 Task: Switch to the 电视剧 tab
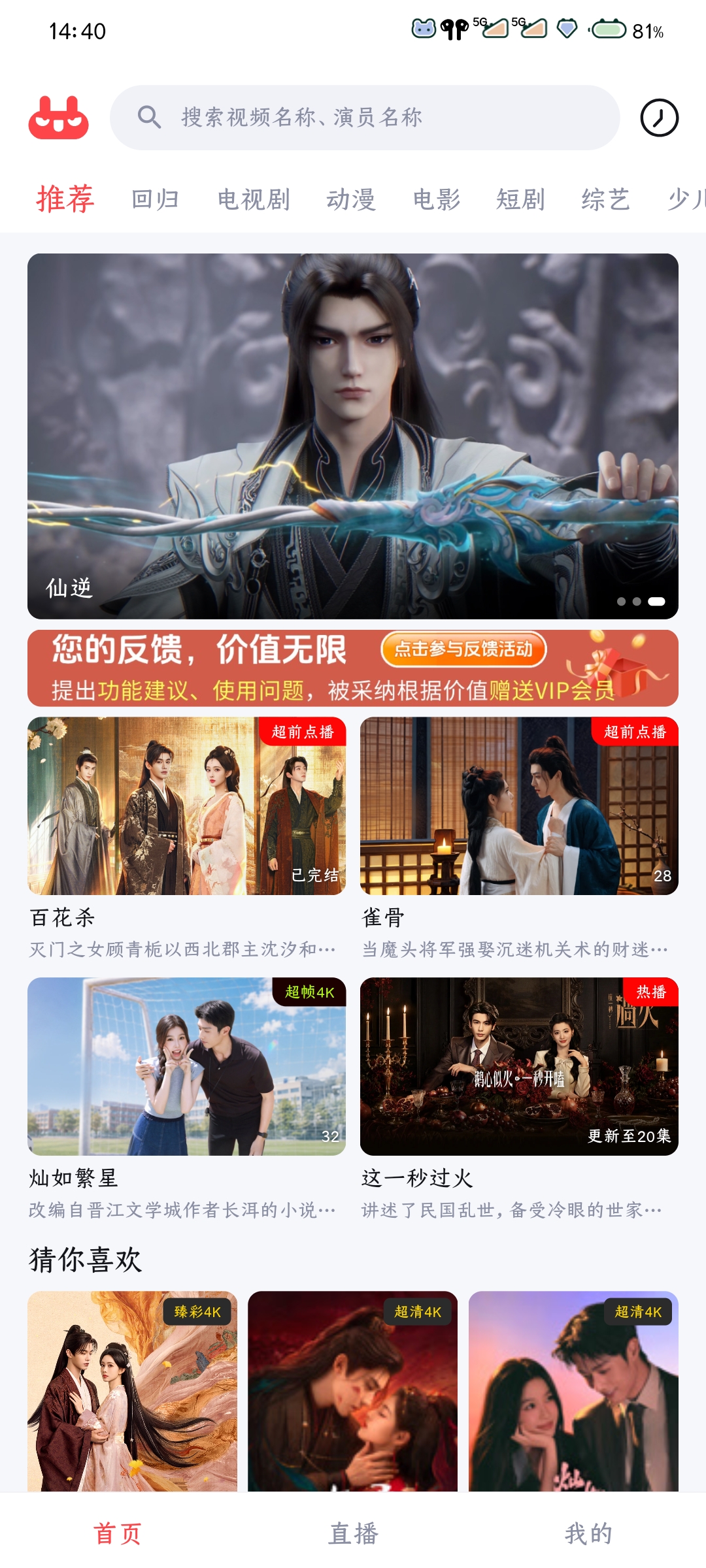254,199
